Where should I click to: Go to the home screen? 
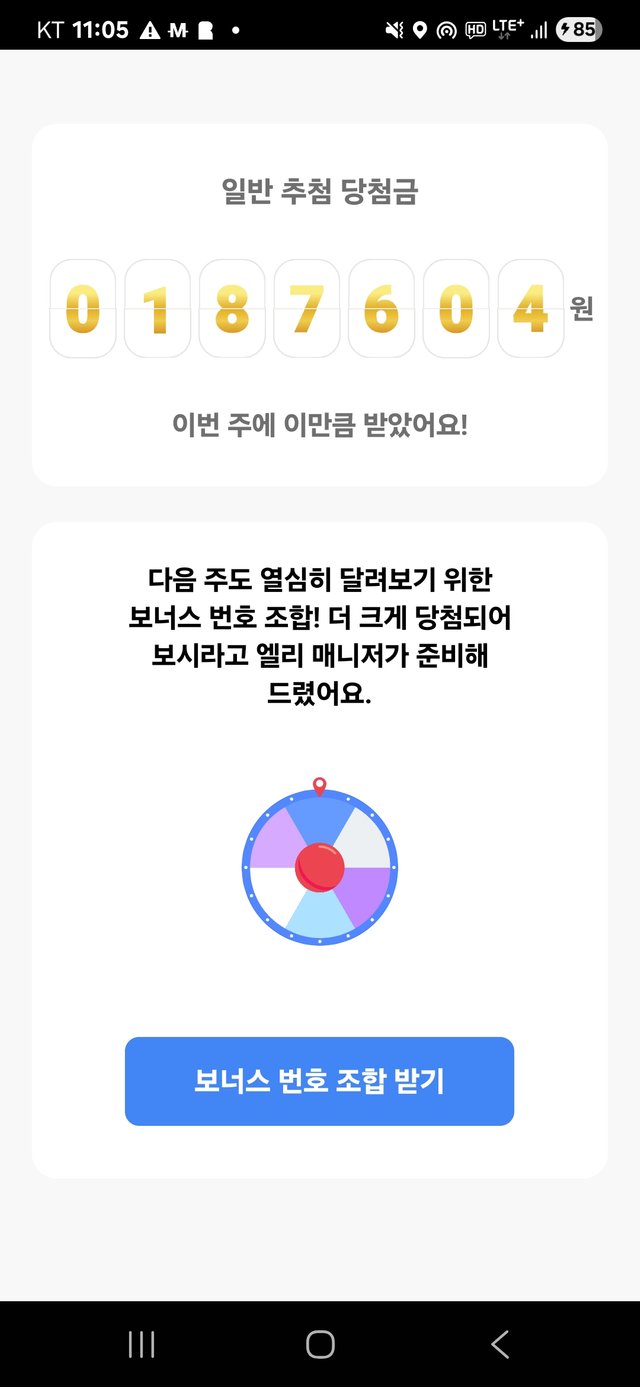320,1345
